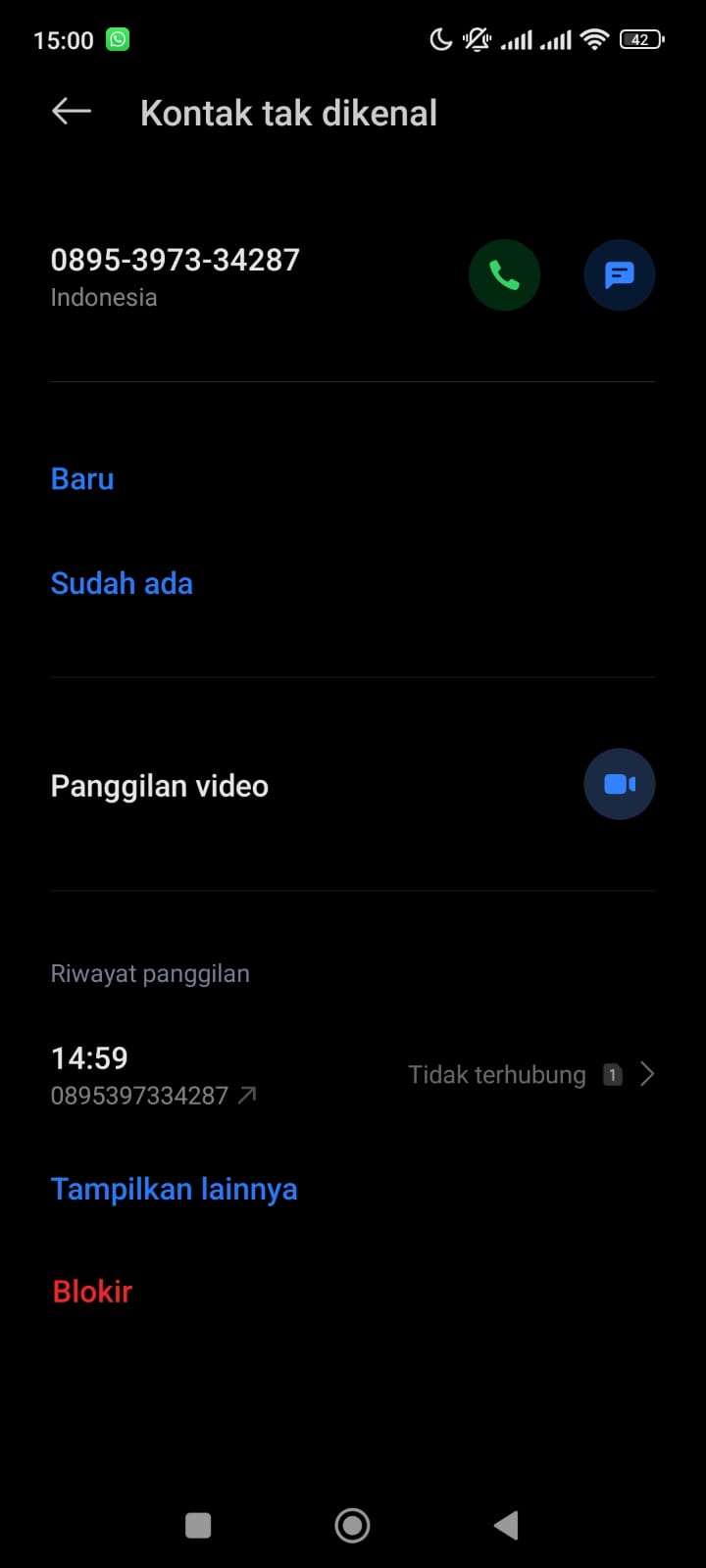Tap the back arrow to leave contact details
This screenshot has height=1568, width=706.
point(70,111)
